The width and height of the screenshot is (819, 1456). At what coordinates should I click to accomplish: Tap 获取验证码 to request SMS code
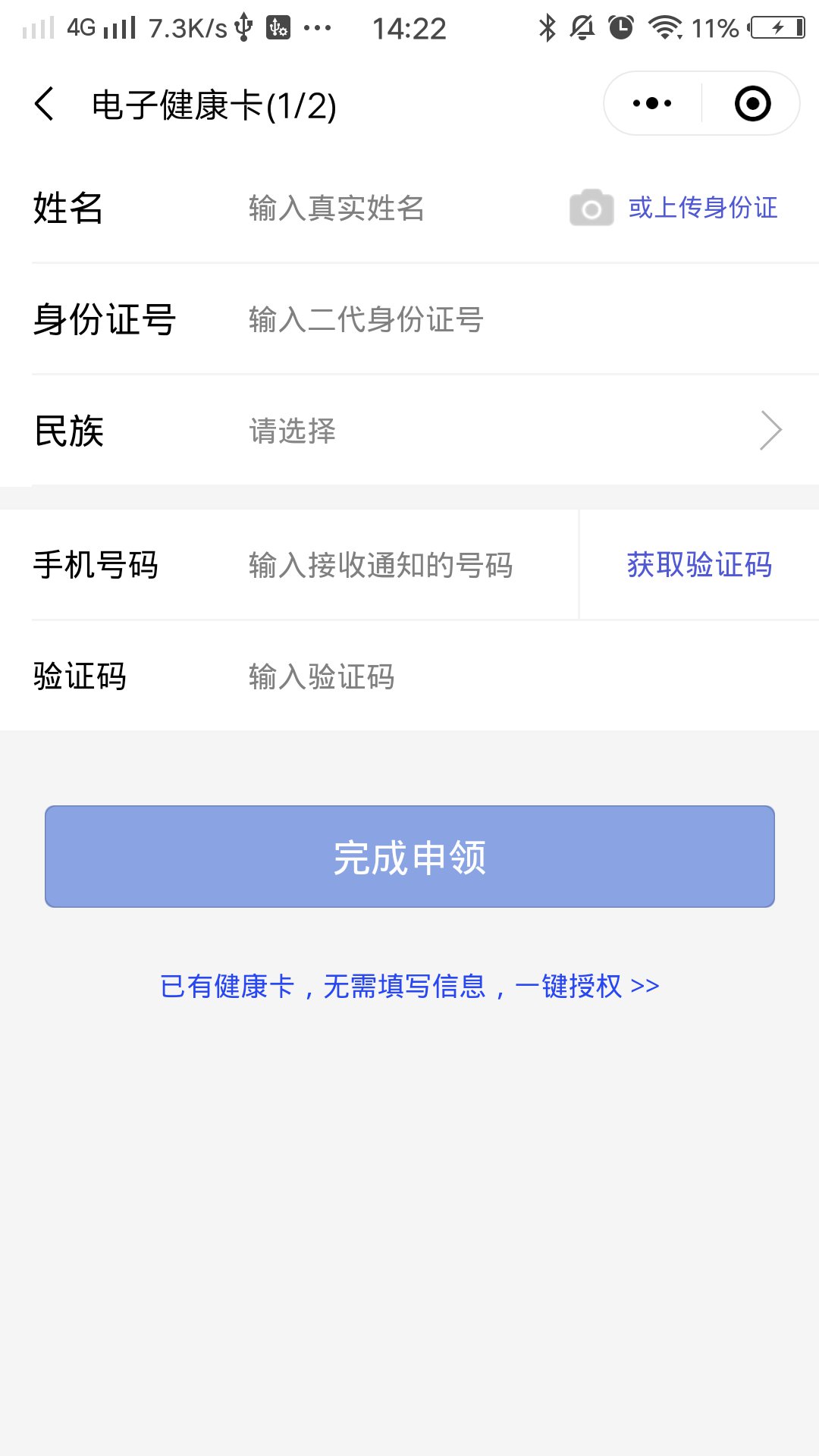(699, 564)
